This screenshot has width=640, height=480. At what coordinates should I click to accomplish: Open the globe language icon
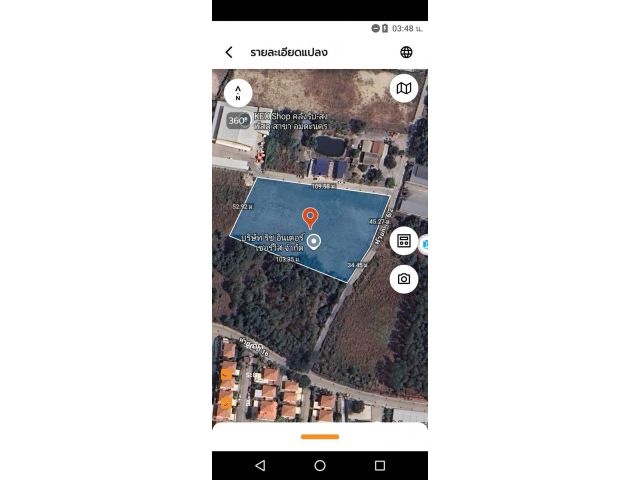(406, 52)
